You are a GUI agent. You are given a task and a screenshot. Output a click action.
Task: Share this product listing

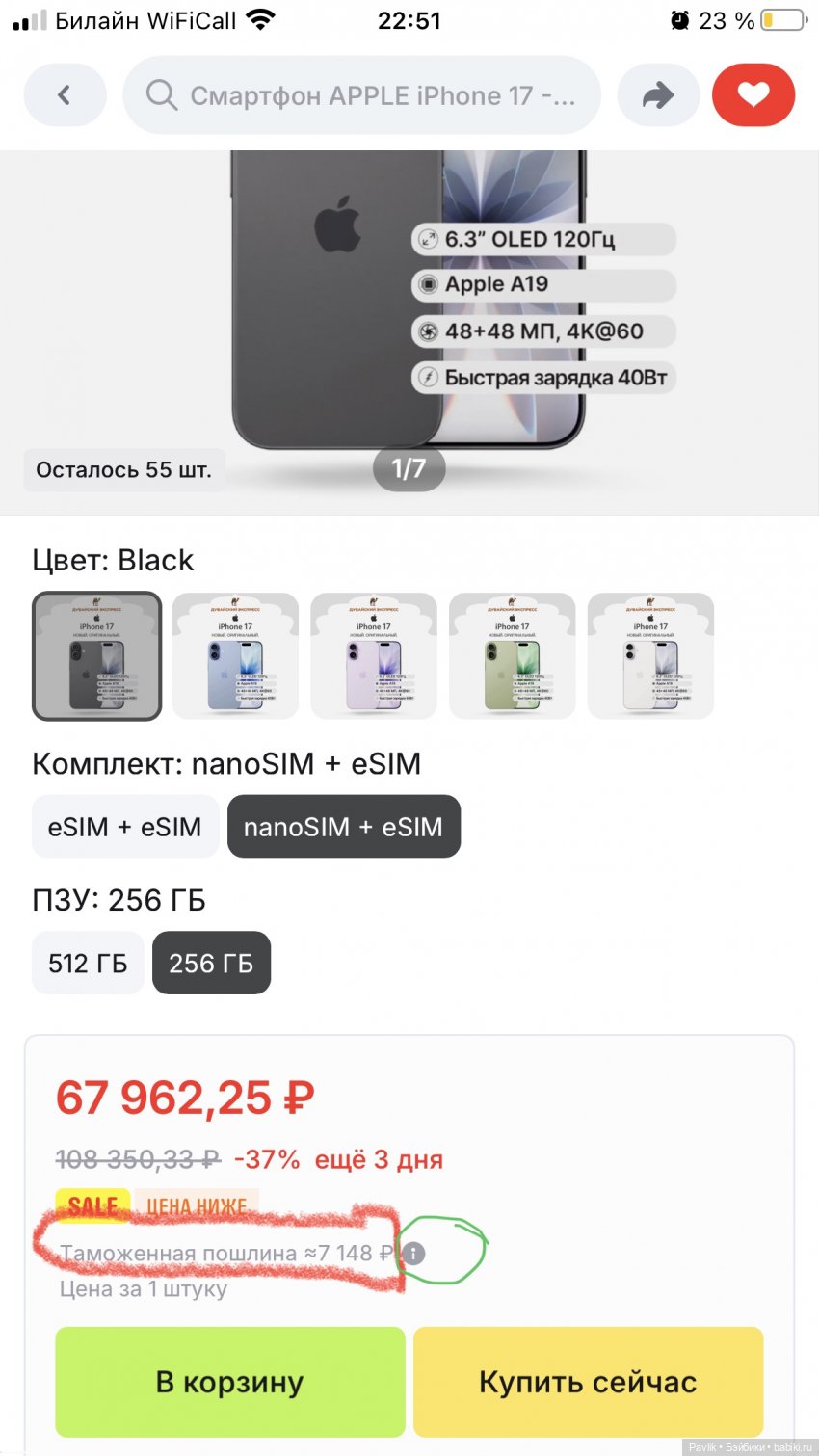[x=658, y=95]
